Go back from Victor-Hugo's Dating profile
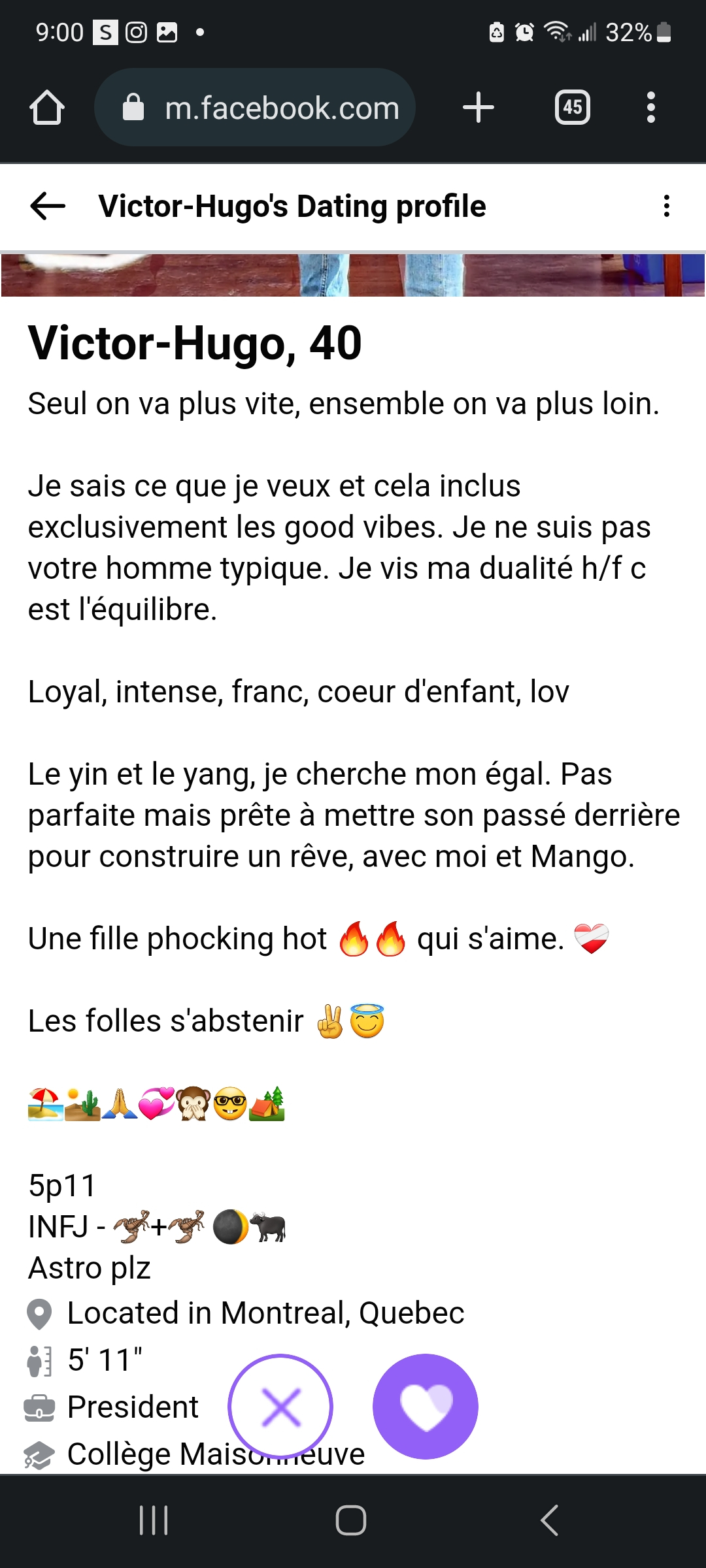This screenshot has width=706, height=1568. 48,206
